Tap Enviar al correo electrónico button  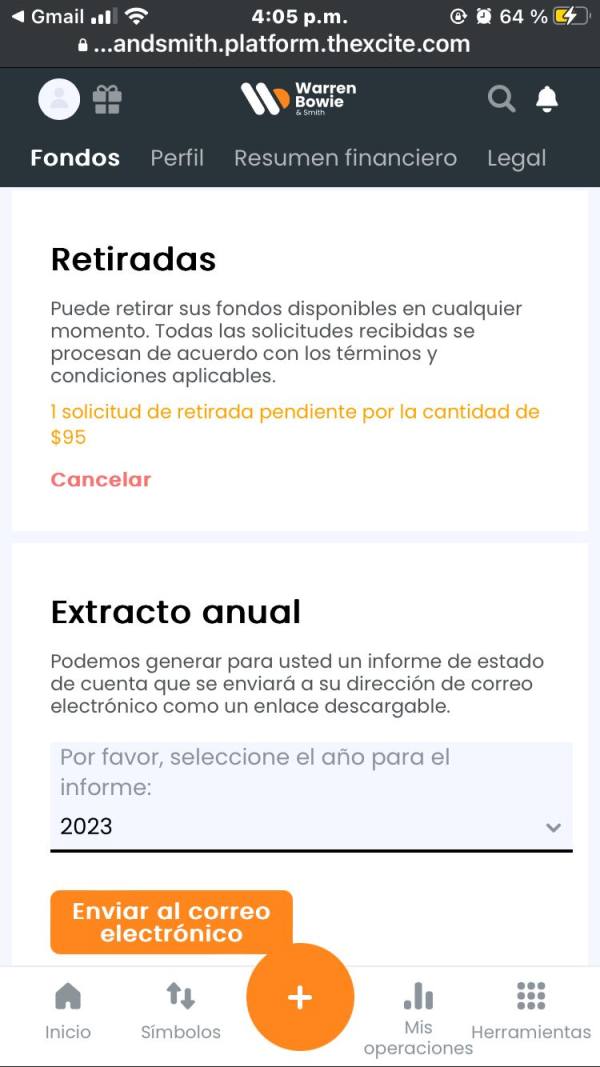(171, 922)
